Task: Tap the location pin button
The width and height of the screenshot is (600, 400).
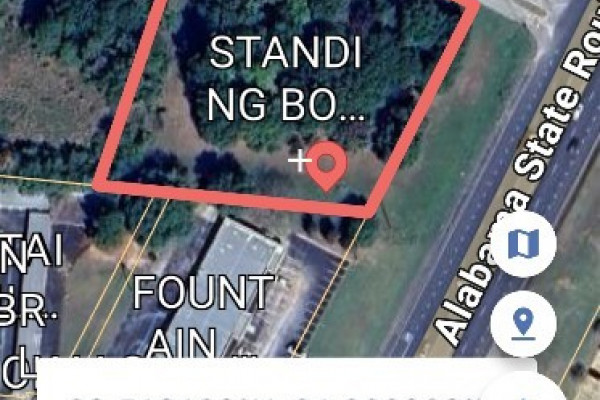Action: coord(521,322)
